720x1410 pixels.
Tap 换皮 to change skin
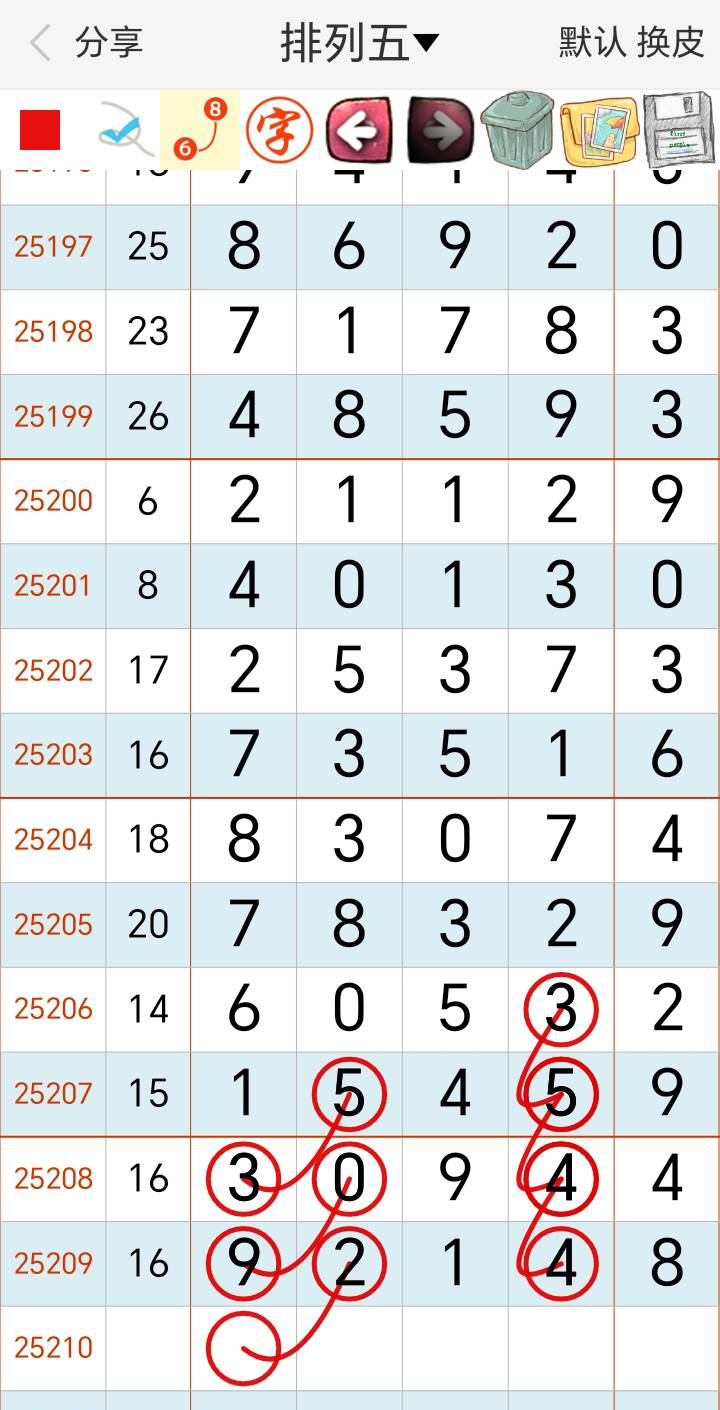(x=671, y=43)
